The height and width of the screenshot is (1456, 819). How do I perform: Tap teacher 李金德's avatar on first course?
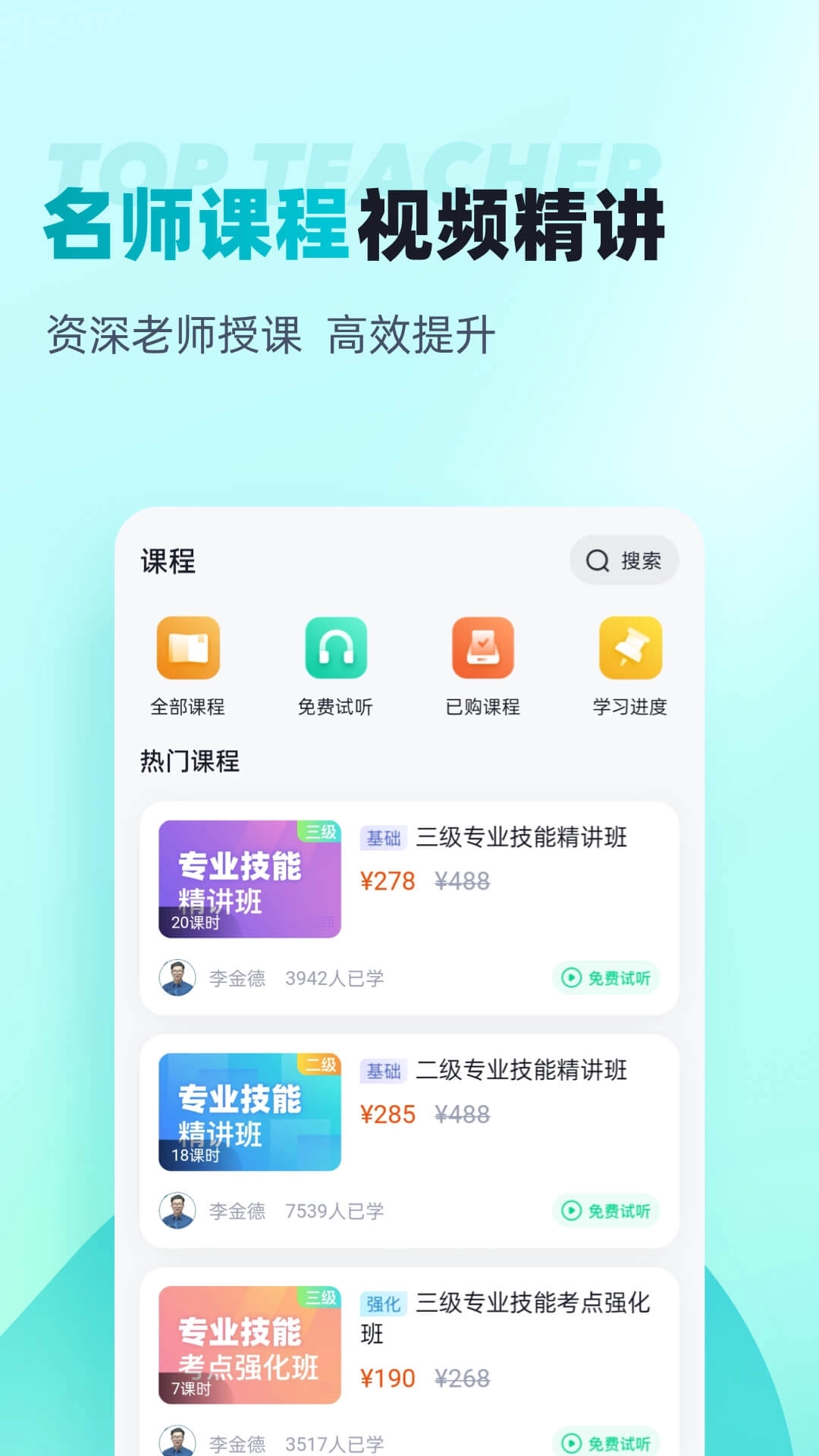177,978
